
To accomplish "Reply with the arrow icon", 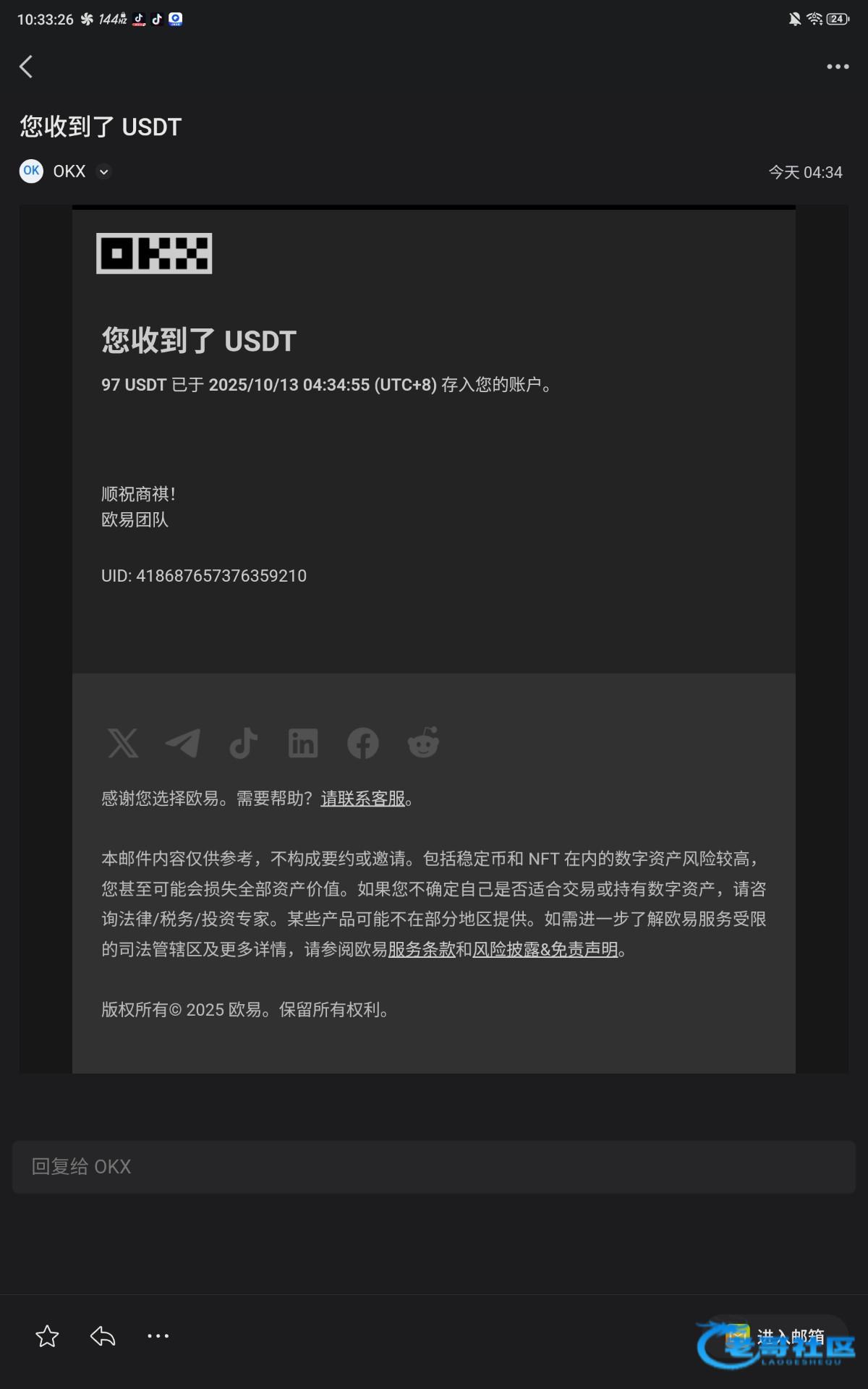I will click(x=103, y=1336).
